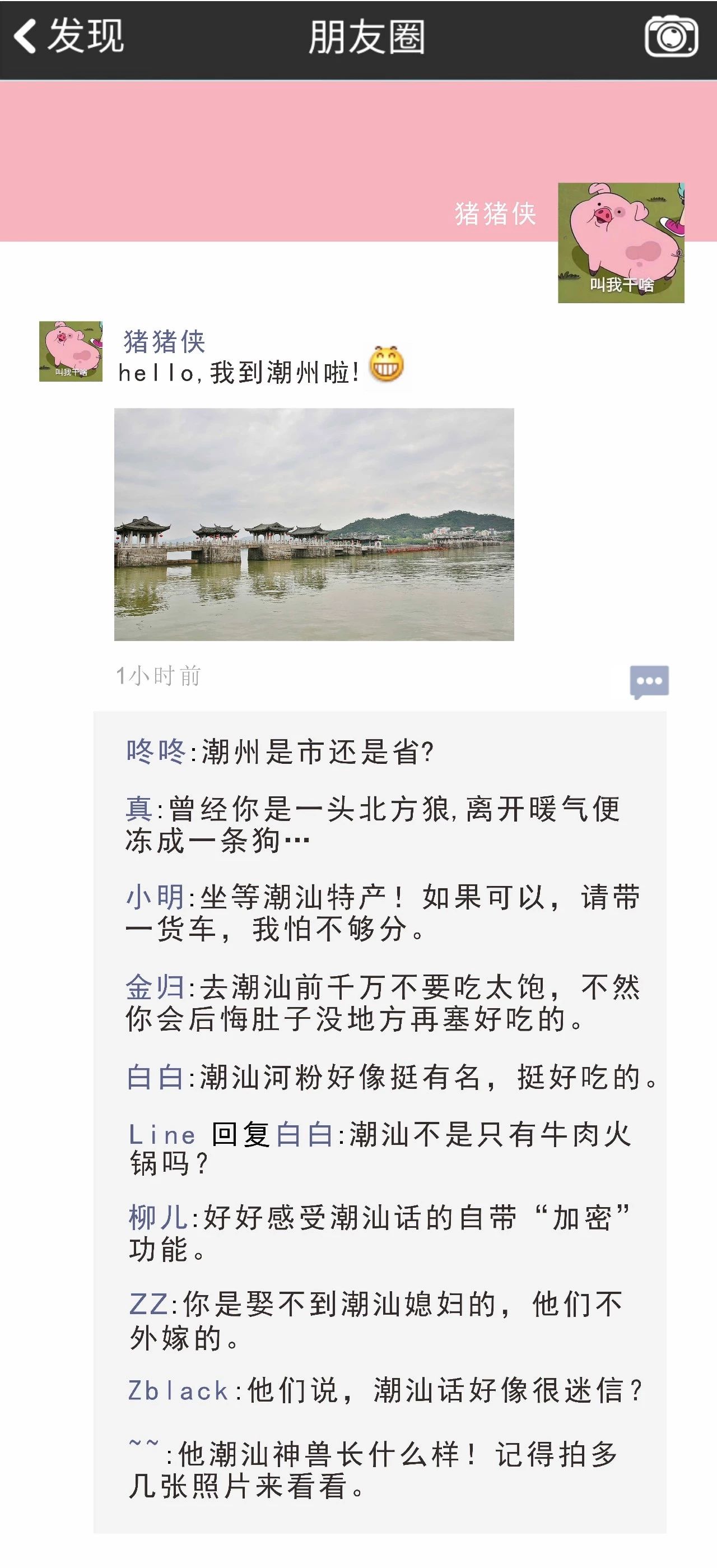
Task: Go back to the 发现 page
Action: coord(68,36)
